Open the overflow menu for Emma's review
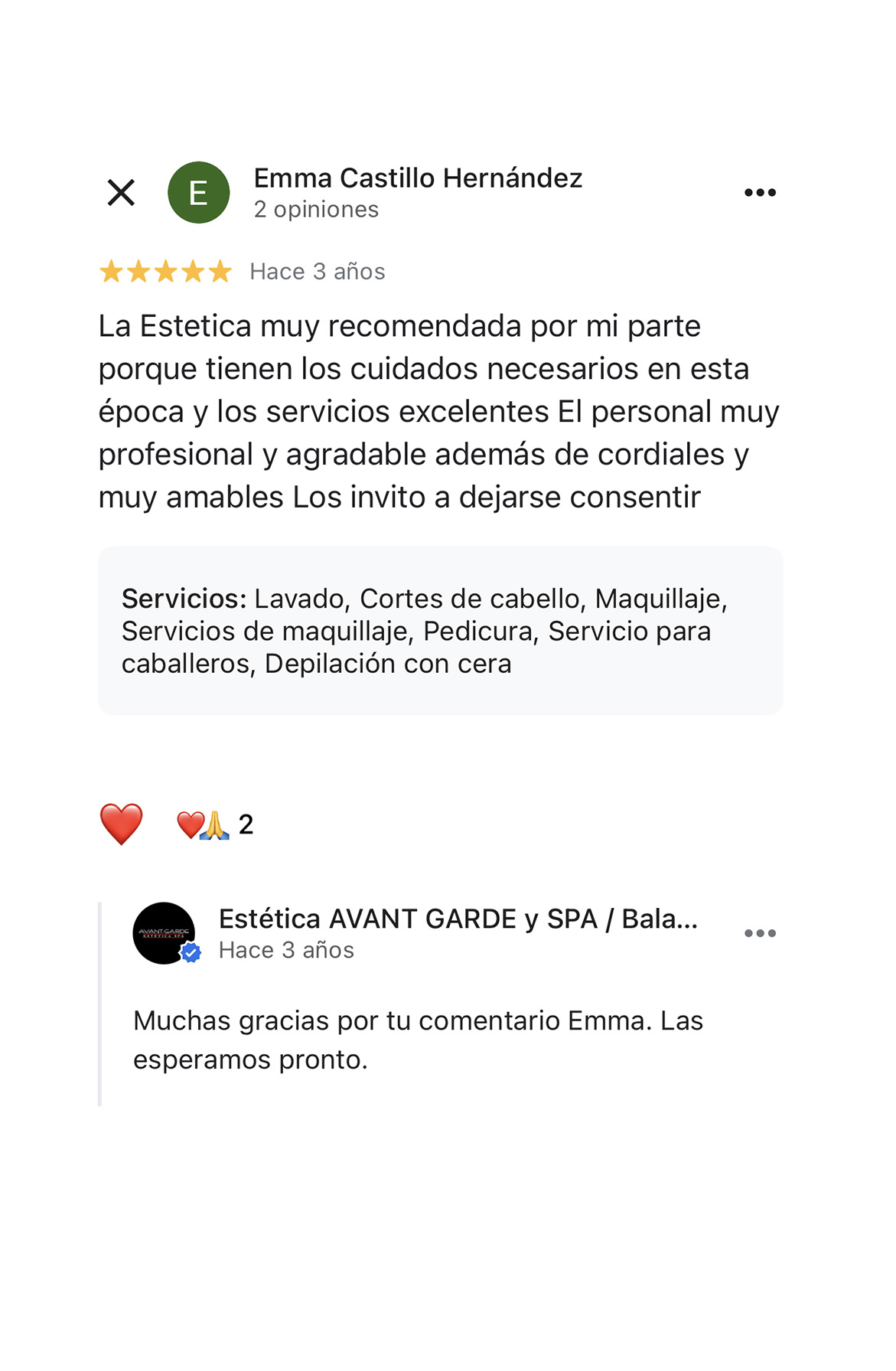The width and height of the screenshot is (896, 1371). [759, 193]
